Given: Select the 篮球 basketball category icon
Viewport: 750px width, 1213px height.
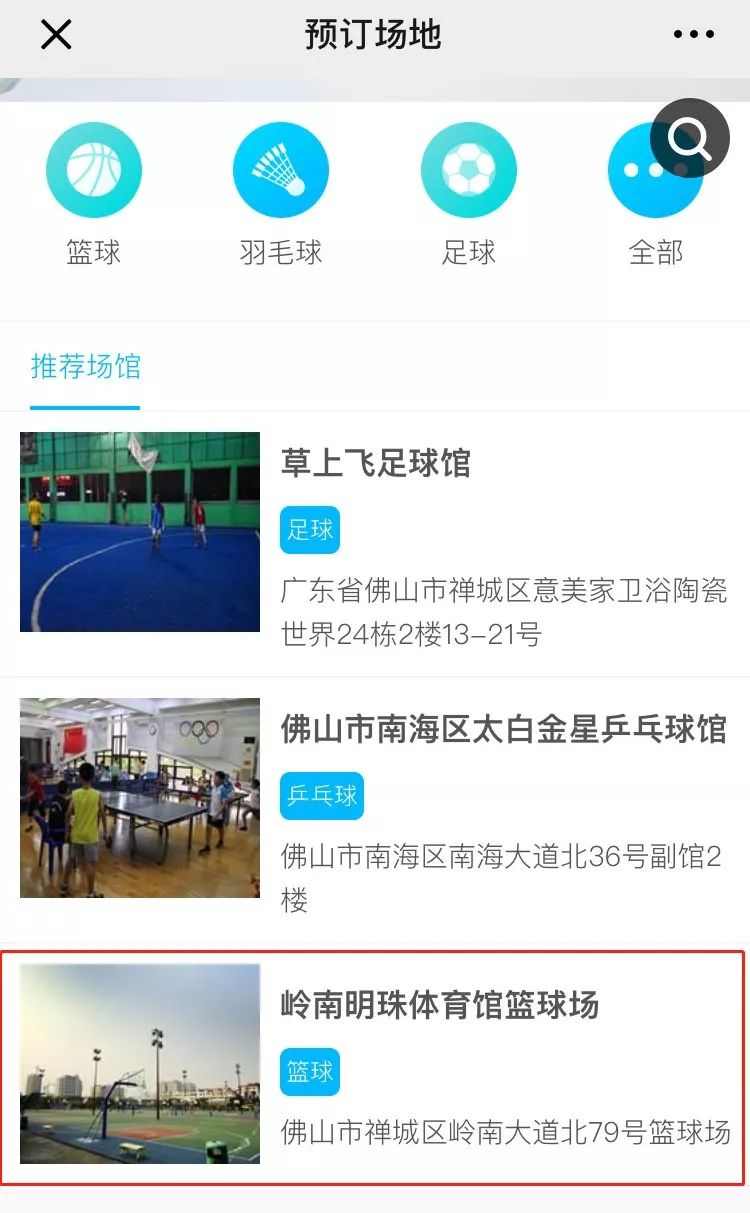Looking at the screenshot, I should pos(95,168).
